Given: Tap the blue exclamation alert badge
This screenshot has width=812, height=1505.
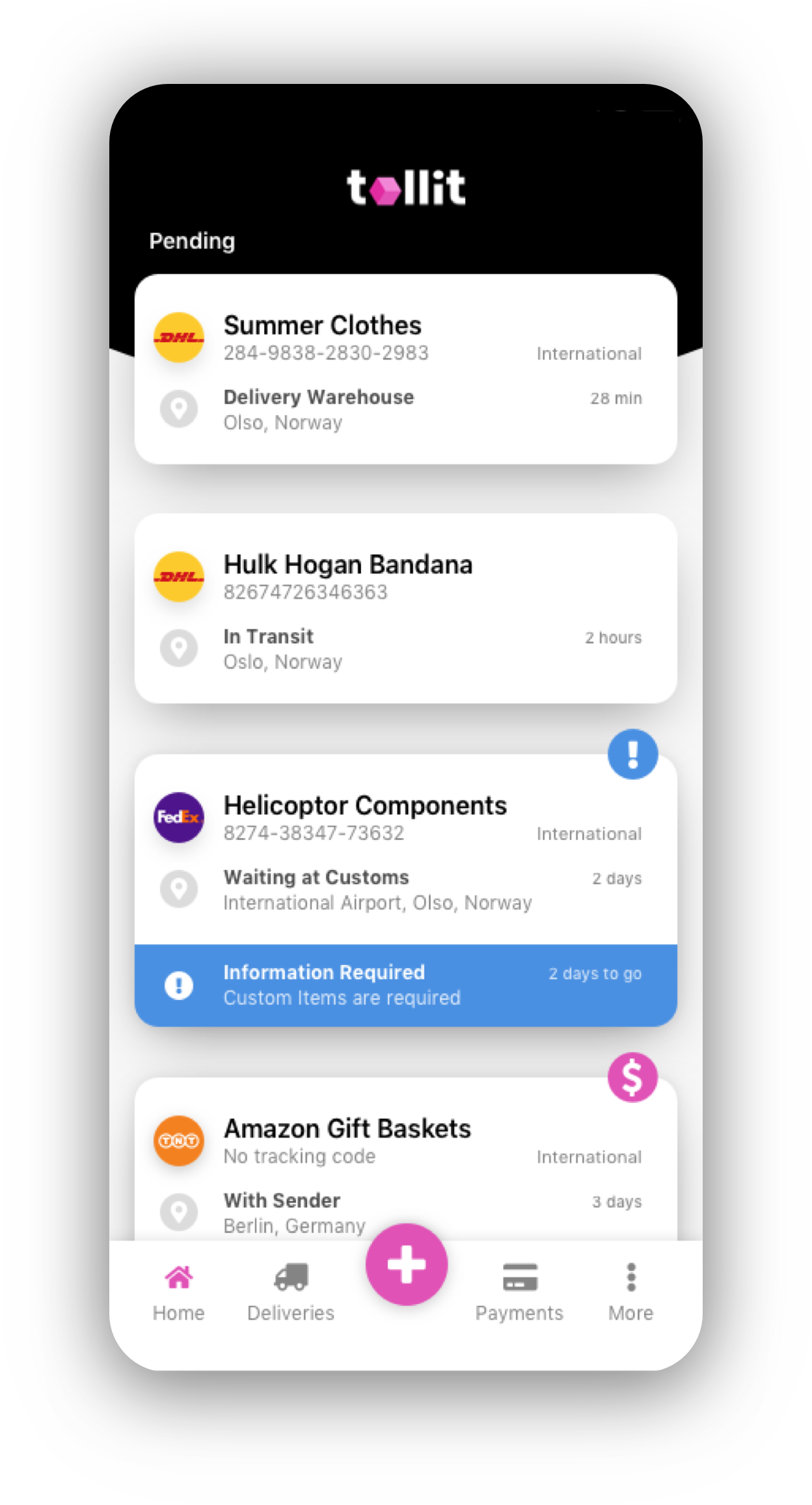Looking at the screenshot, I should 632,754.
